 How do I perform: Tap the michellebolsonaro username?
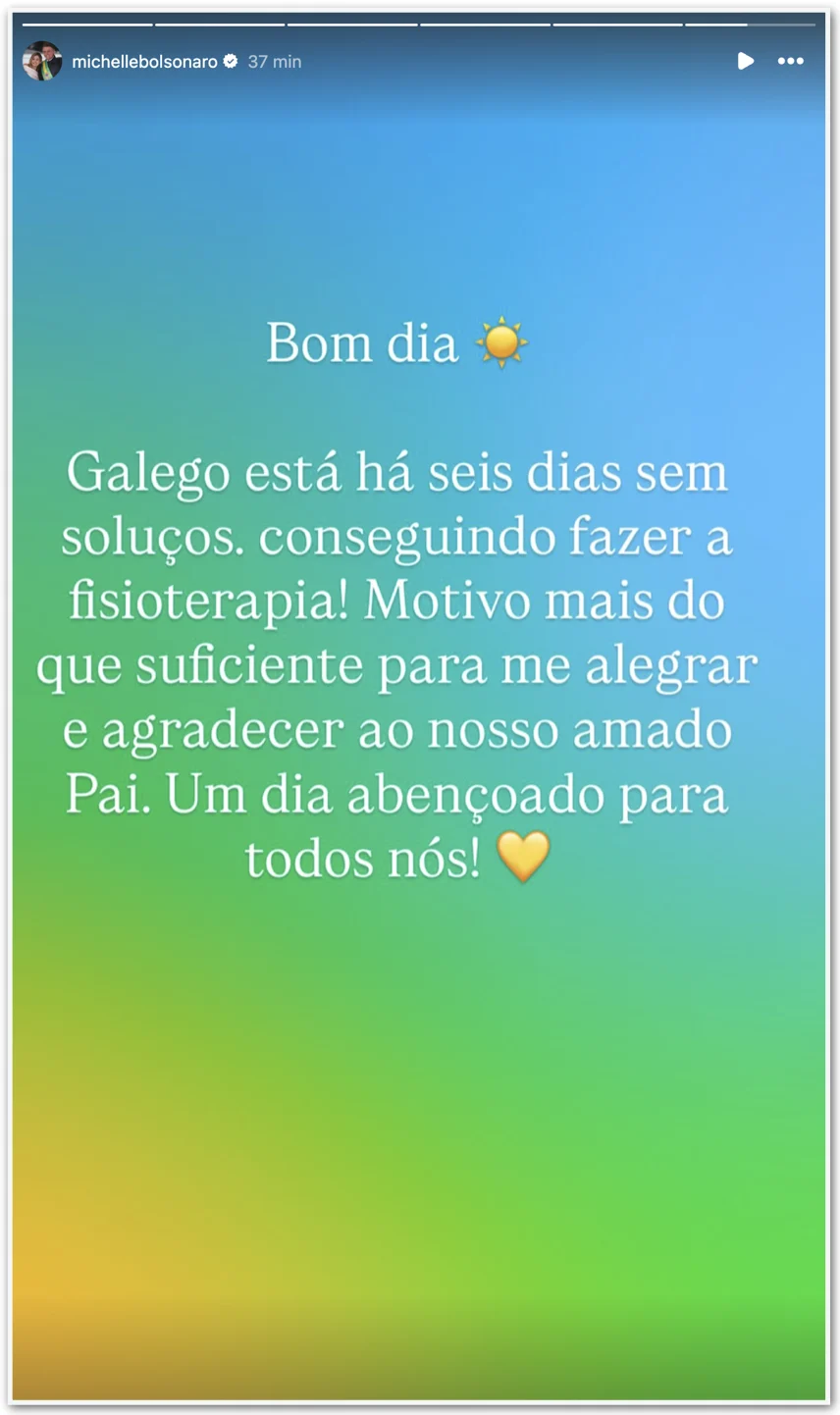(144, 61)
